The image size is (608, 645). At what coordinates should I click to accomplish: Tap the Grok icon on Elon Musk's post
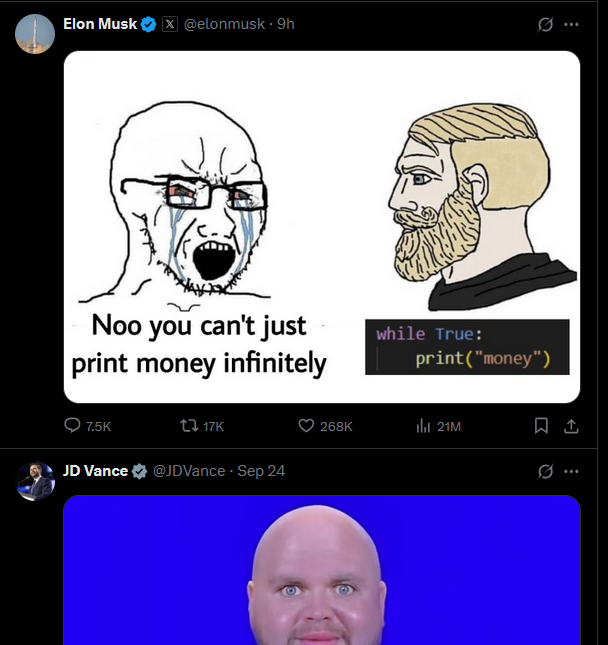(x=545, y=25)
